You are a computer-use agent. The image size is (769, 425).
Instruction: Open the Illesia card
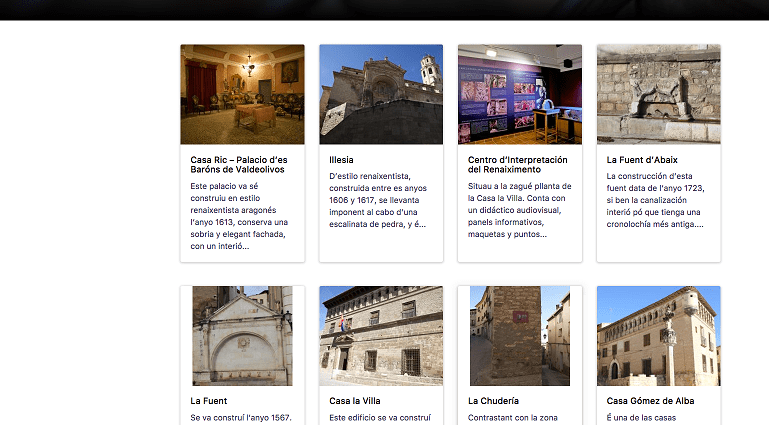pyautogui.click(x=381, y=153)
